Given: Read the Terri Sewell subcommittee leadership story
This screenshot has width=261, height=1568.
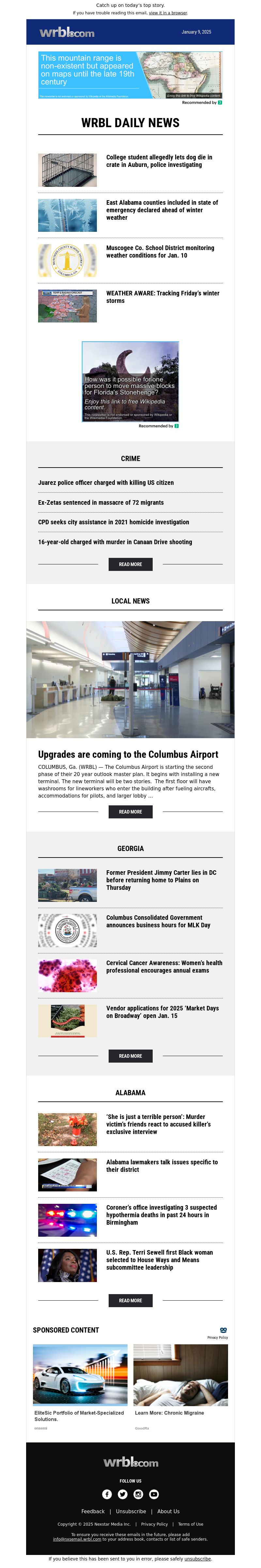Looking at the screenshot, I should (160, 1260).
